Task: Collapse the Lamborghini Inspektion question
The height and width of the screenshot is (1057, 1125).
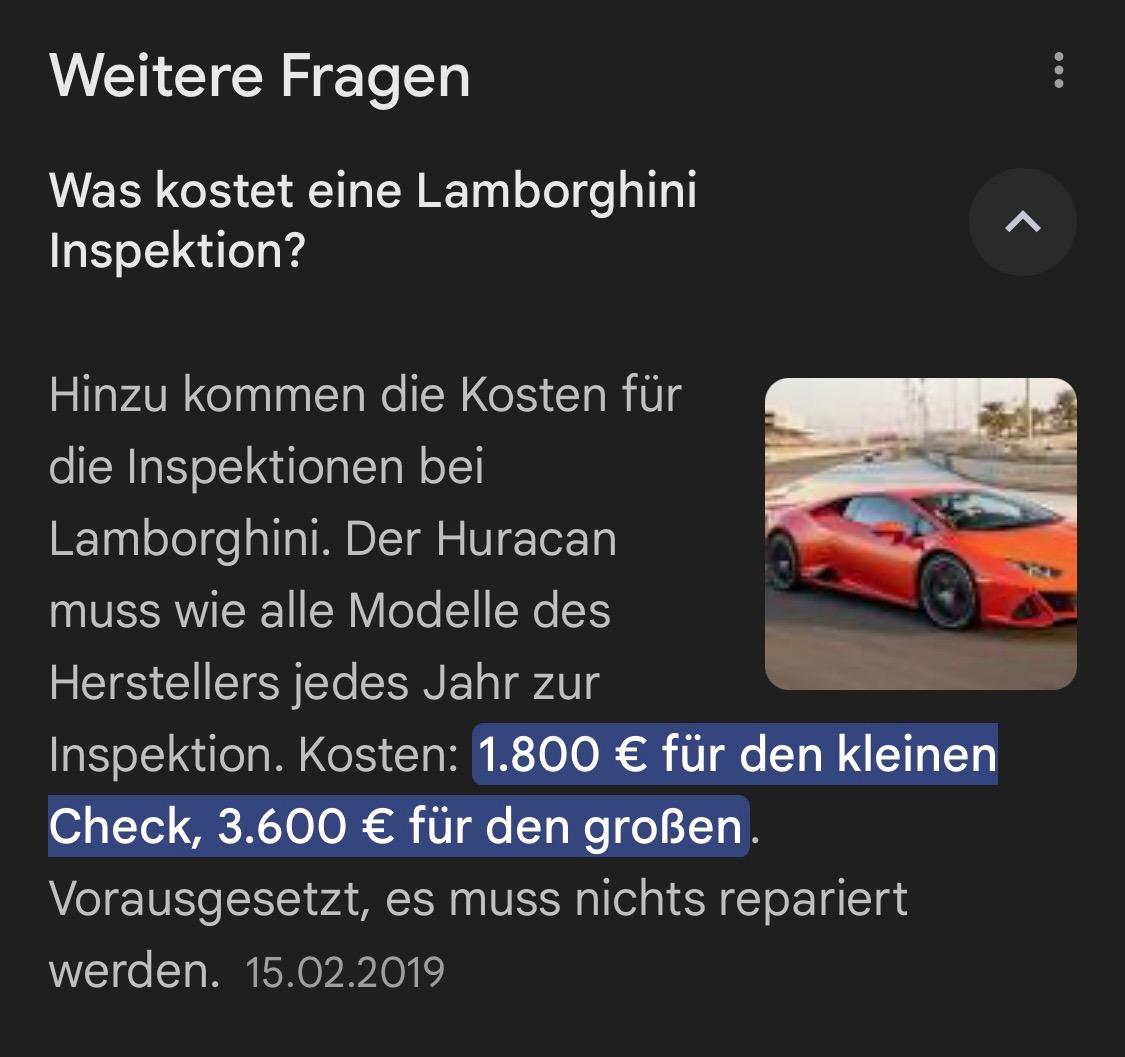Action: (x=1022, y=222)
